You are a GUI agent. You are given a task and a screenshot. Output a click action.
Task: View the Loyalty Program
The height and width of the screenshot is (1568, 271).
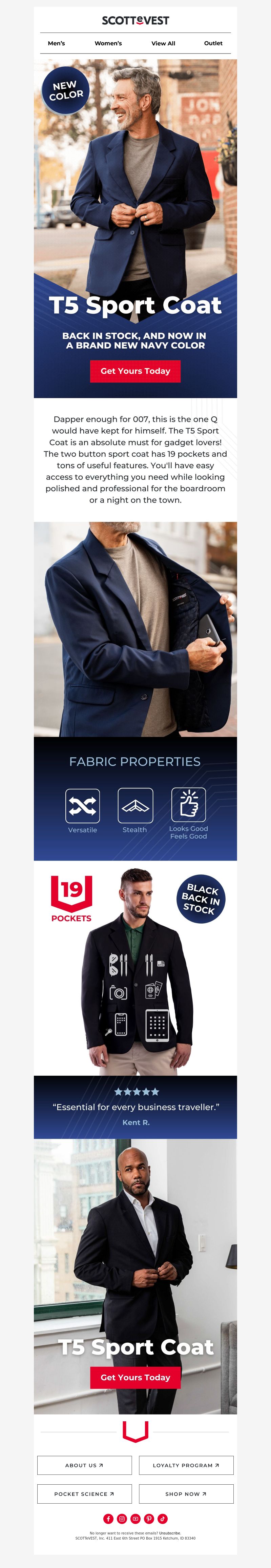pyautogui.click(x=186, y=1465)
